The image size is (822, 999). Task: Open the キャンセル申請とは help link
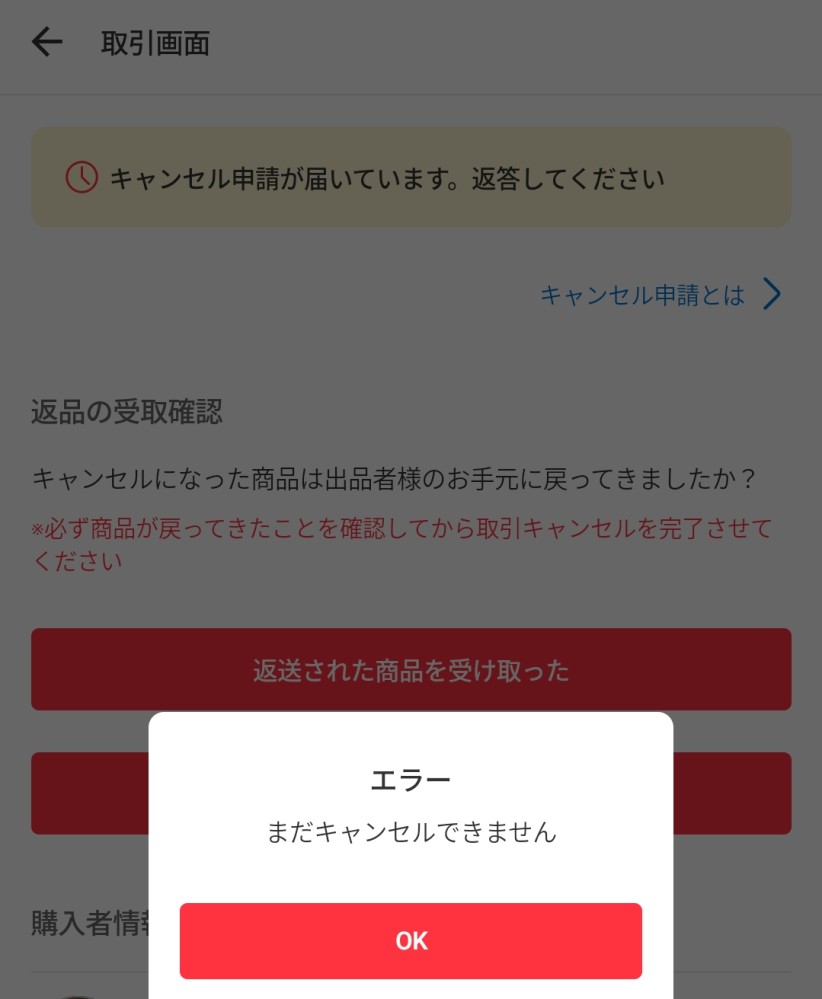pos(643,294)
